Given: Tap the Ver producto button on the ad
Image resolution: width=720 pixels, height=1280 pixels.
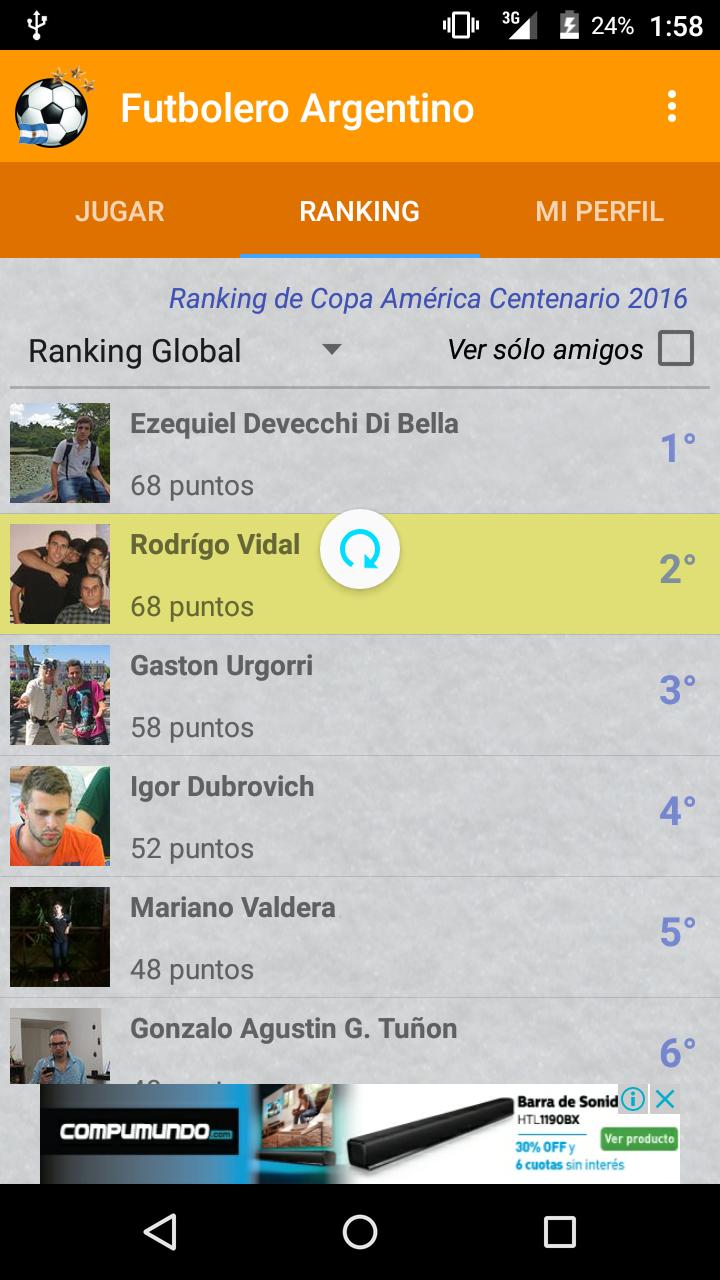Looking at the screenshot, I should click(639, 1139).
